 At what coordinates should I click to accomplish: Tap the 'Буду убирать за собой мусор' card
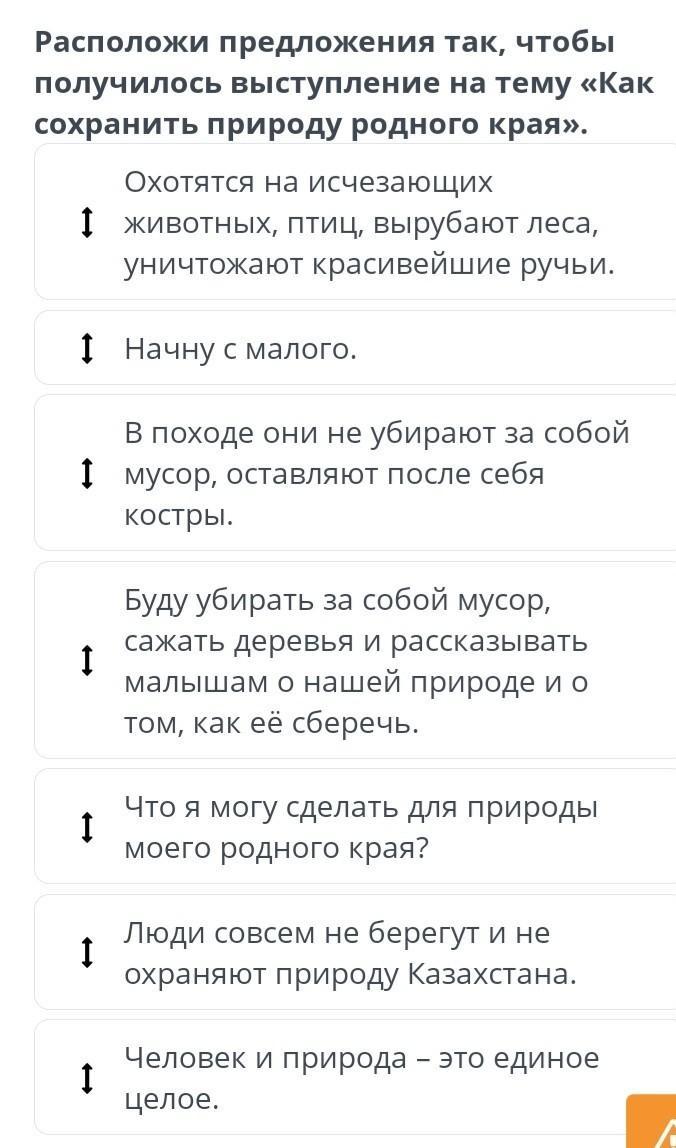click(355, 660)
